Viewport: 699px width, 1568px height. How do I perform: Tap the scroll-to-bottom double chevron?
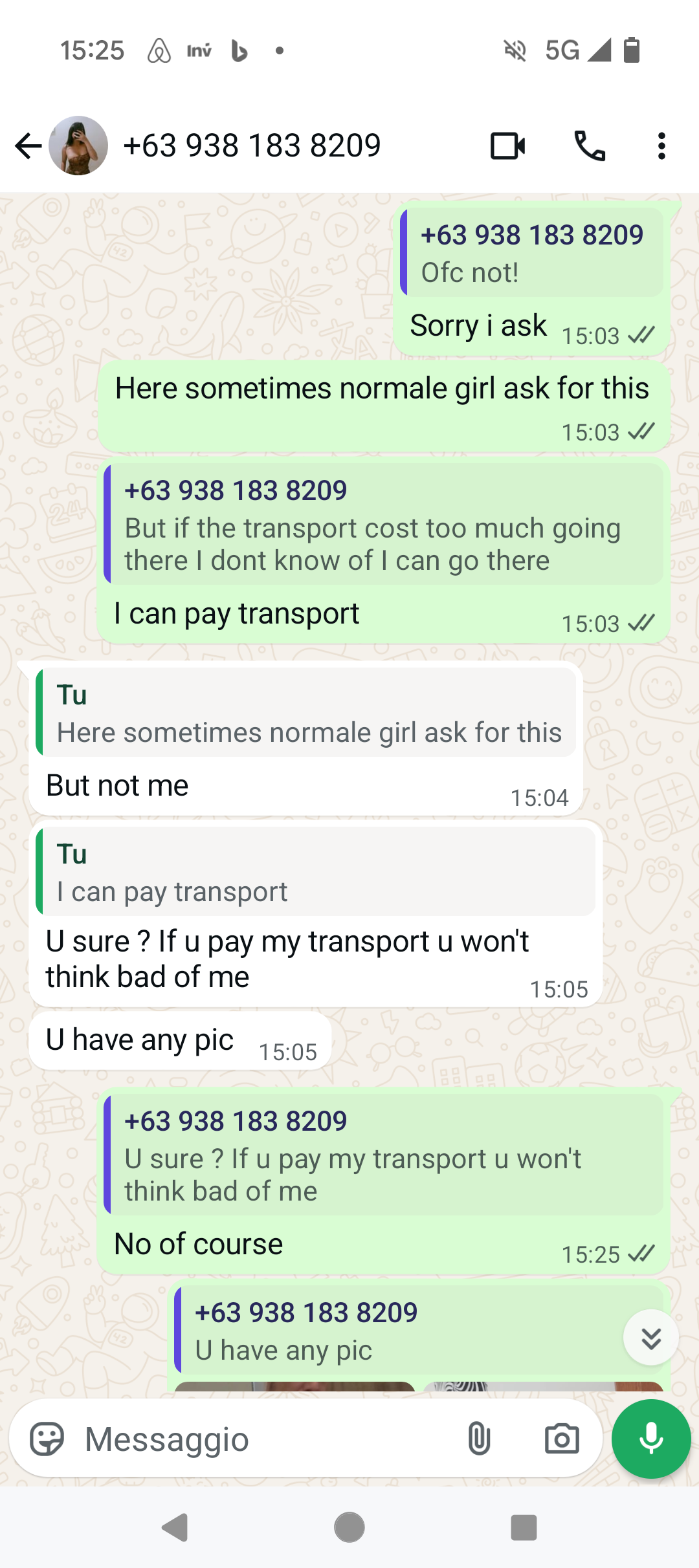click(x=650, y=1338)
